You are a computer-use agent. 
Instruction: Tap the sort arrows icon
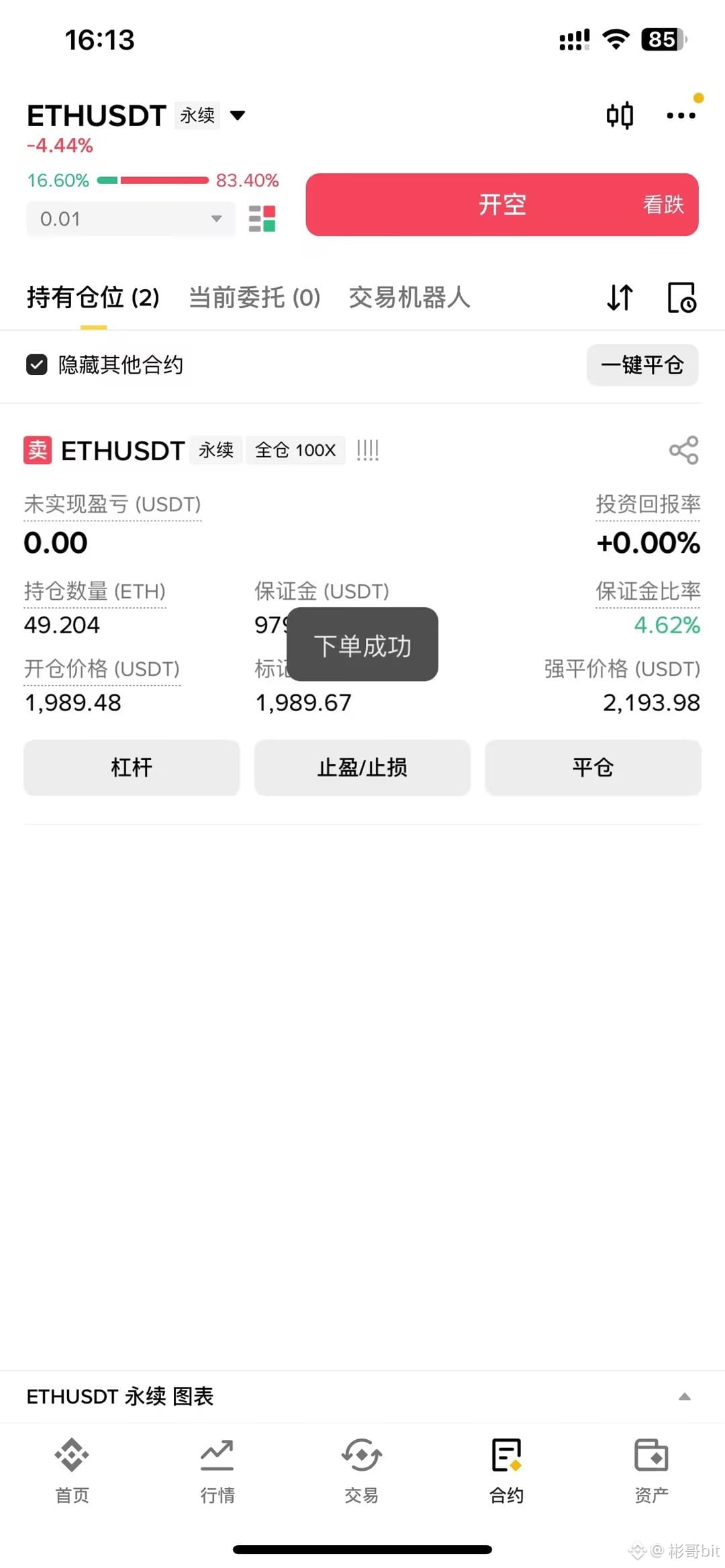620,297
